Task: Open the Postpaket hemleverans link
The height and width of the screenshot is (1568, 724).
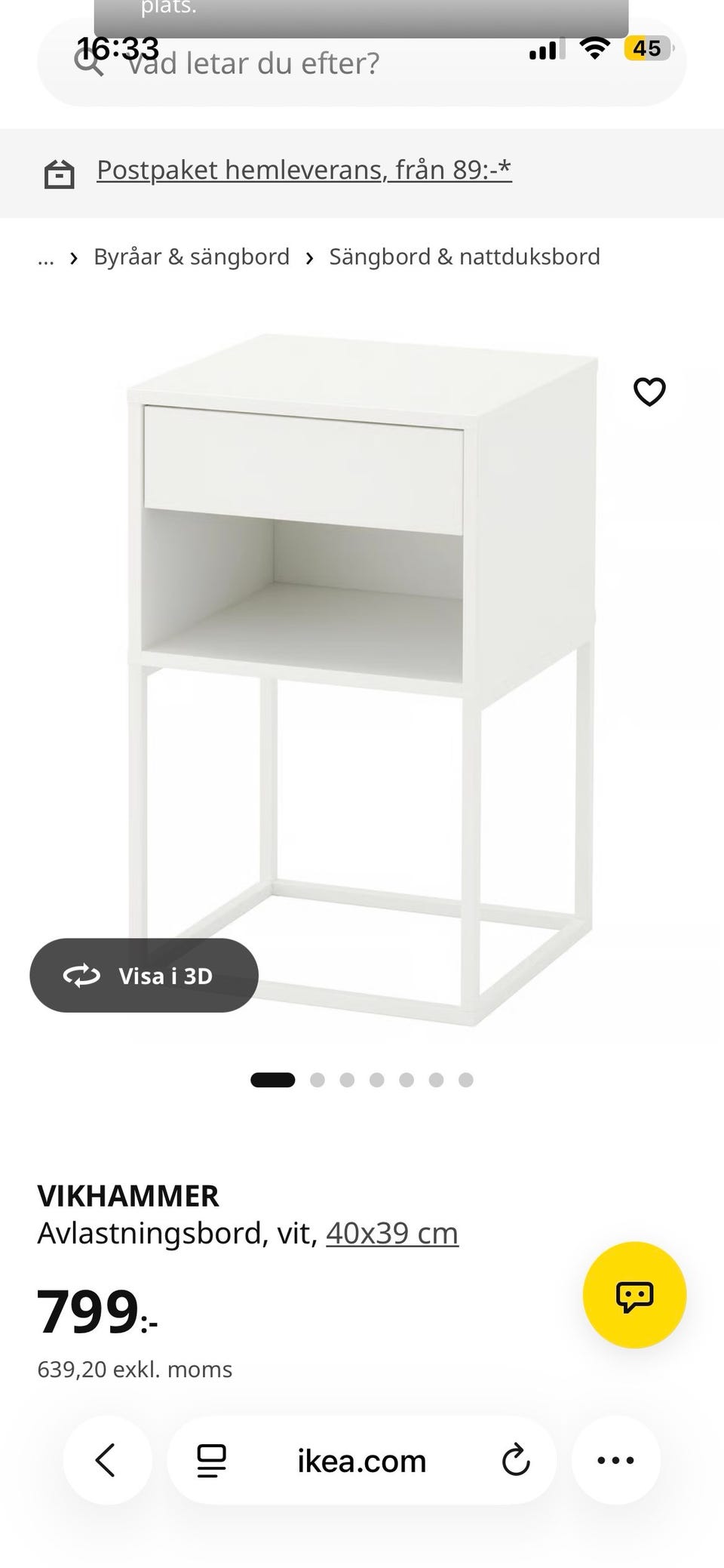Action: pyautogui.click(x=304, y=171)
